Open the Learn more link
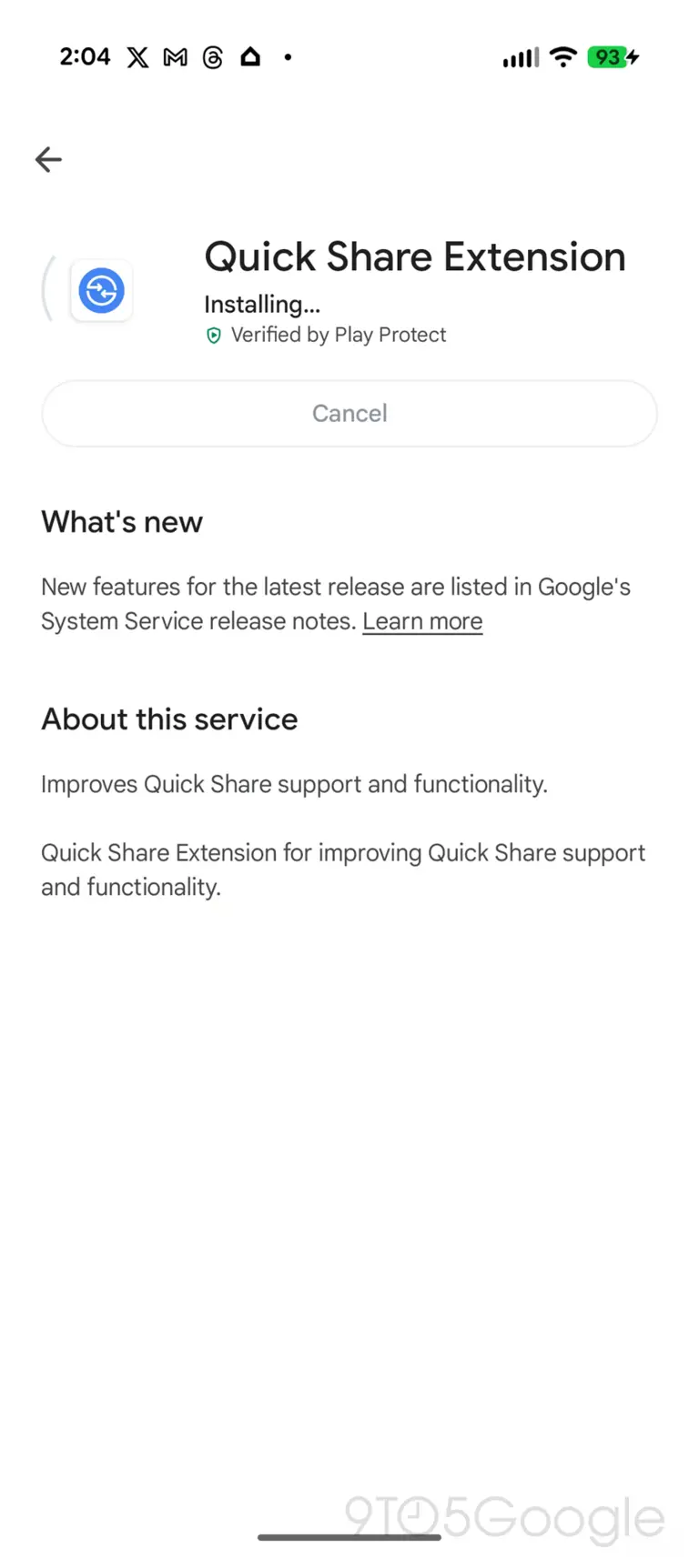699x1568 pixels. 421,620
